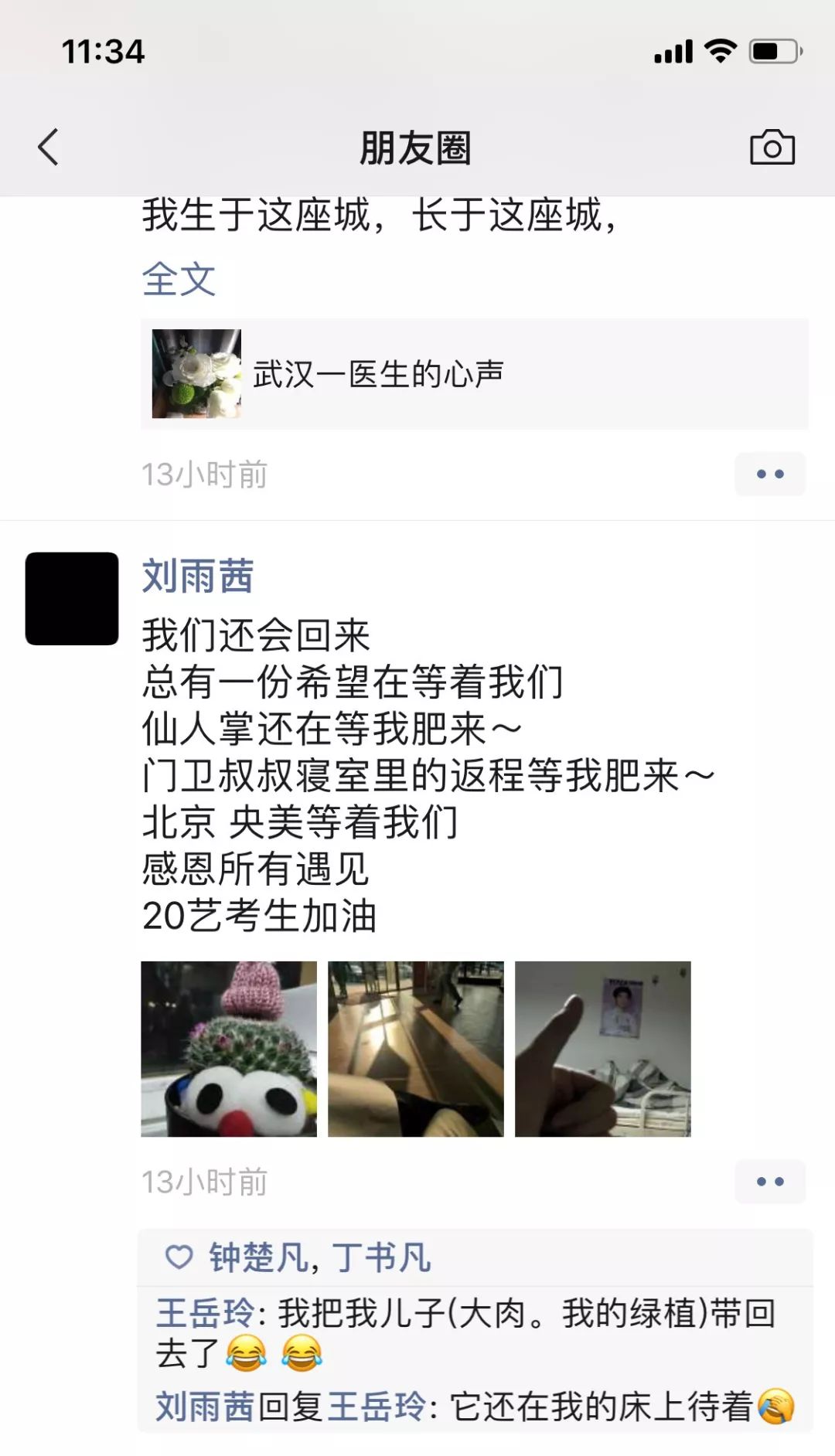Screen dimensions: 835x1456
Task: Open the actions menu under 刘雨茜's post
Action: (x=769, y=1181)
